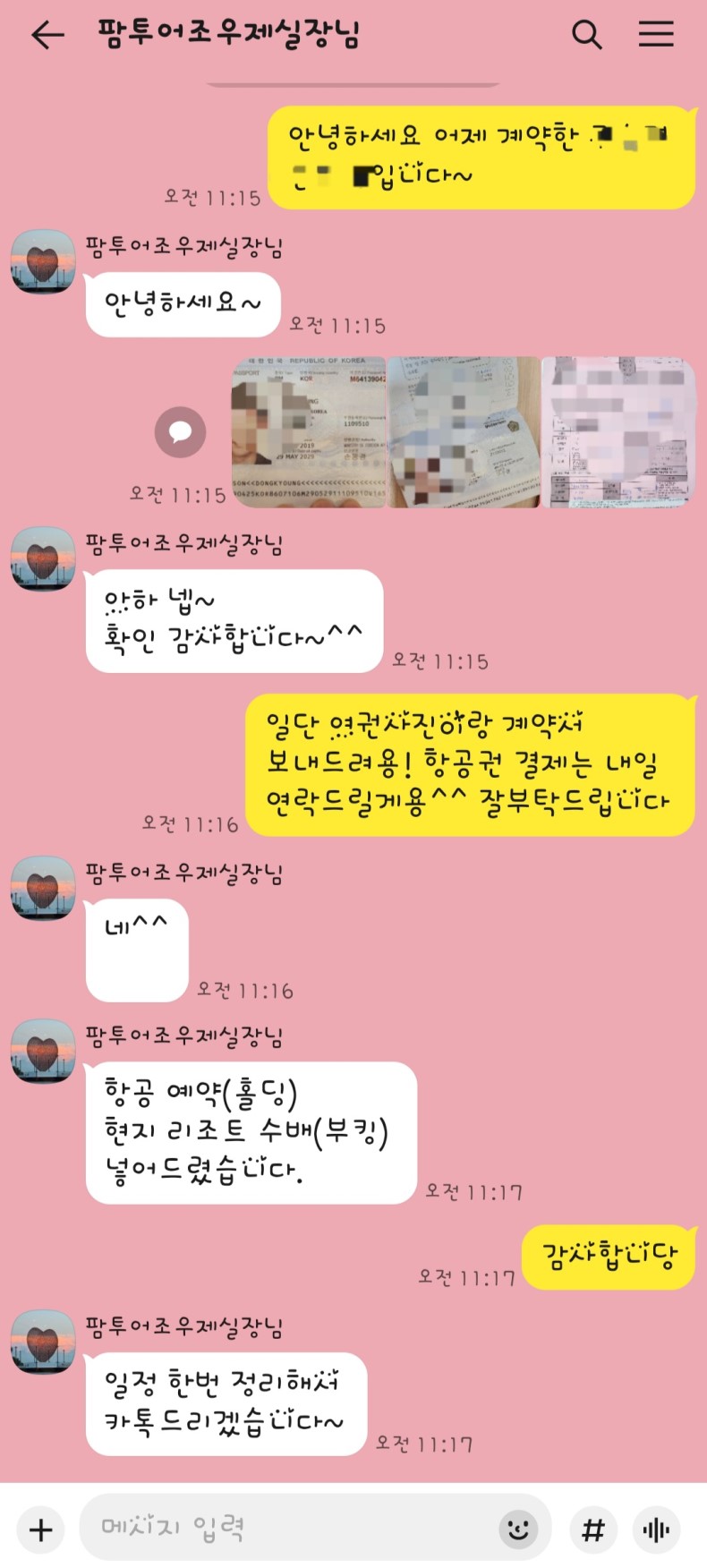The height and width of the screenshot is (1568, 707).
Task: Tap the reply bubble beside the photos
Action: coord(180,432)
